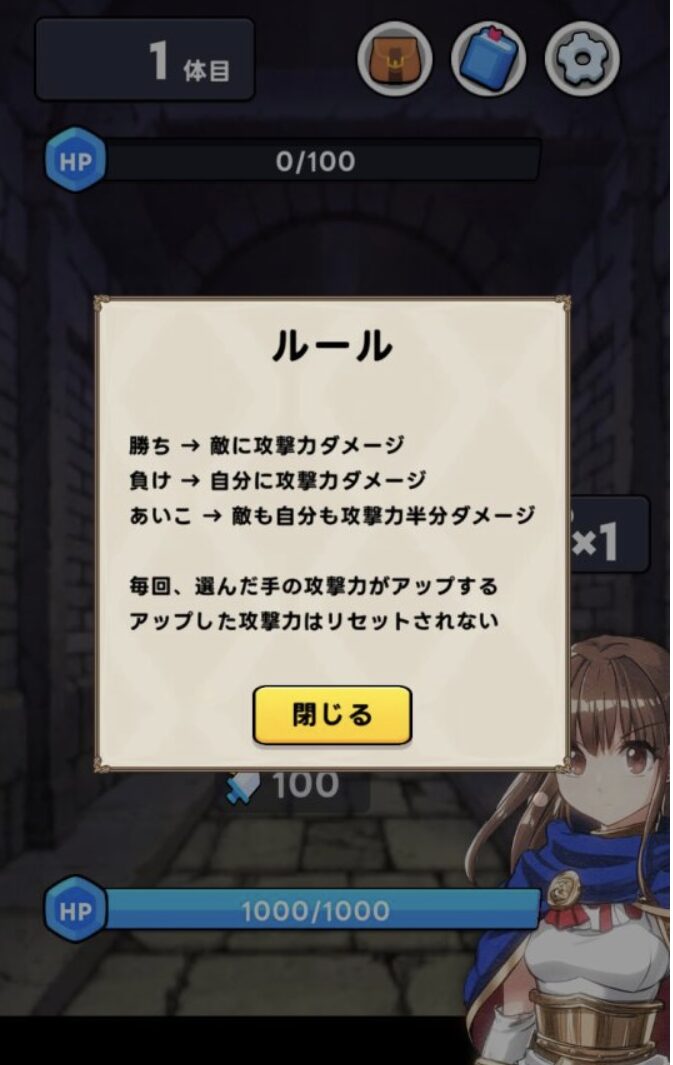The height and width of the screenshot is (1065, 673).
Task: Close the rules dialog with 閉じる
Action: click(332, 715)
